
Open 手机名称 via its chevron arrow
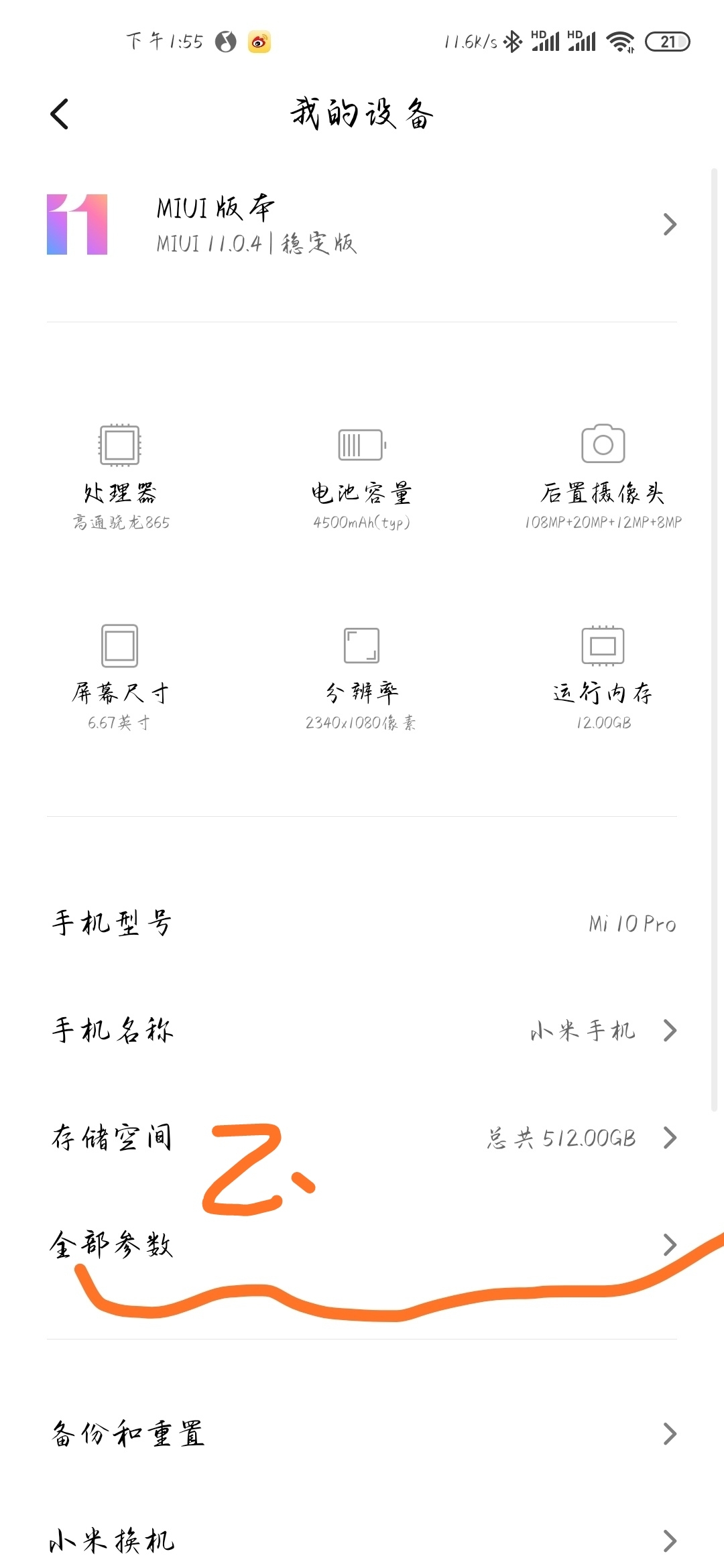coord(668,1031)
